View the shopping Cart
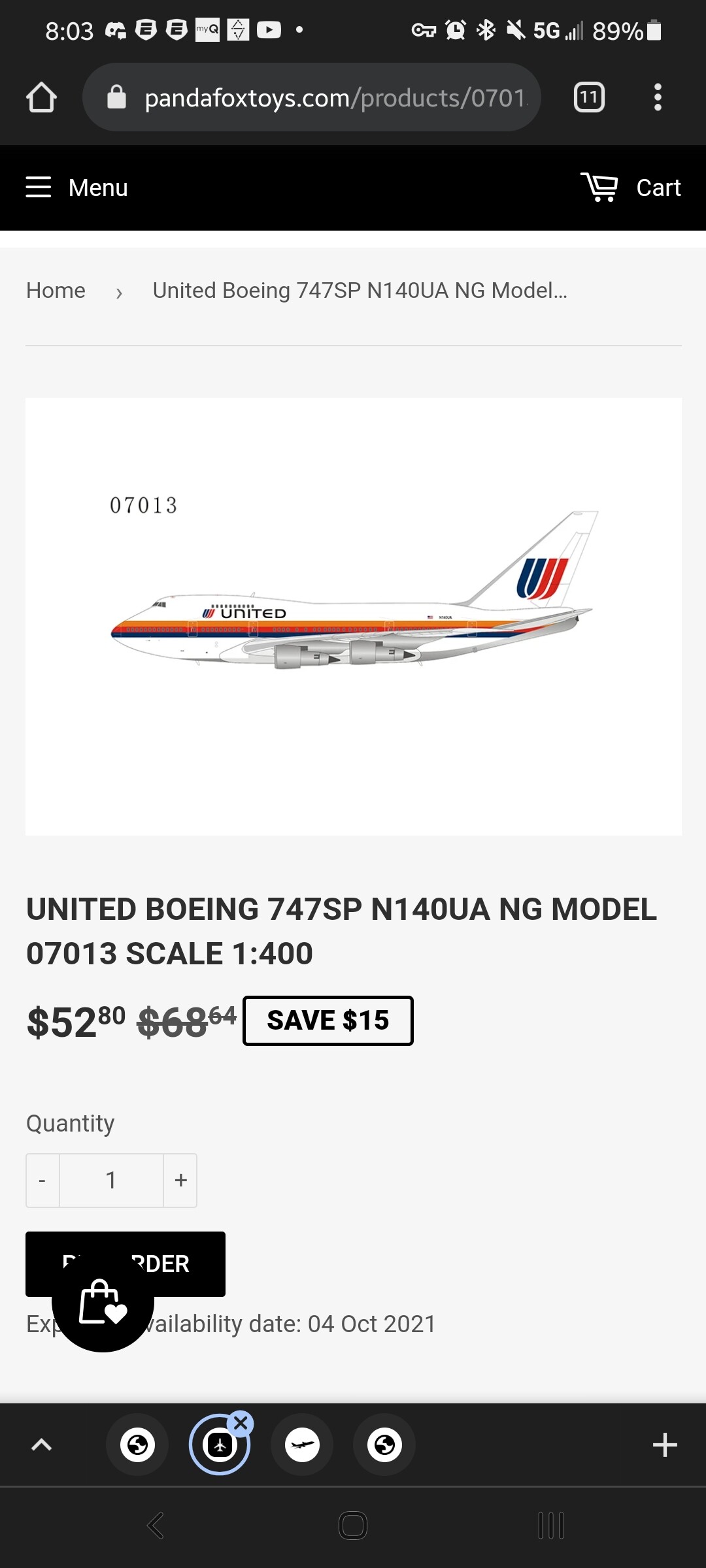Image resolution: width=706 pixels, height=1568 pixels. 631,188
